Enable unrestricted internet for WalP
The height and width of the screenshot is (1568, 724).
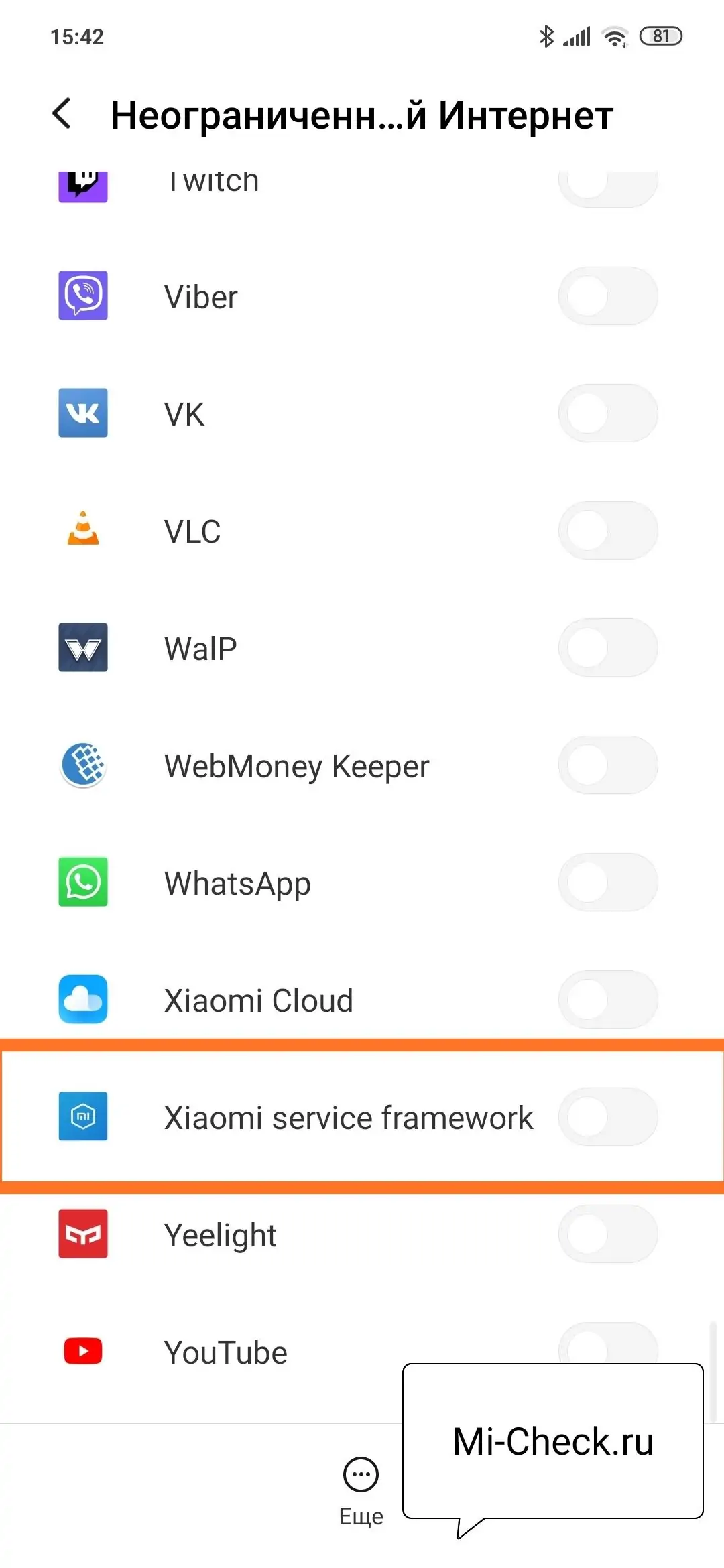pos(608,648)
